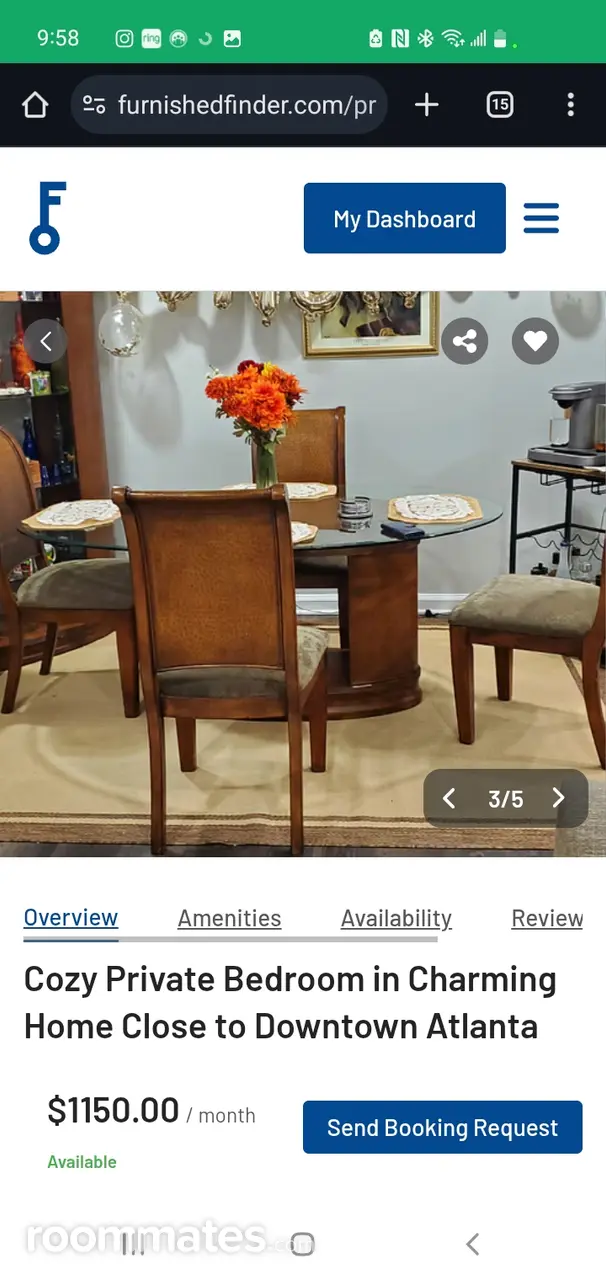
Task: Share this listing
Action: click(x=464, y=342)
